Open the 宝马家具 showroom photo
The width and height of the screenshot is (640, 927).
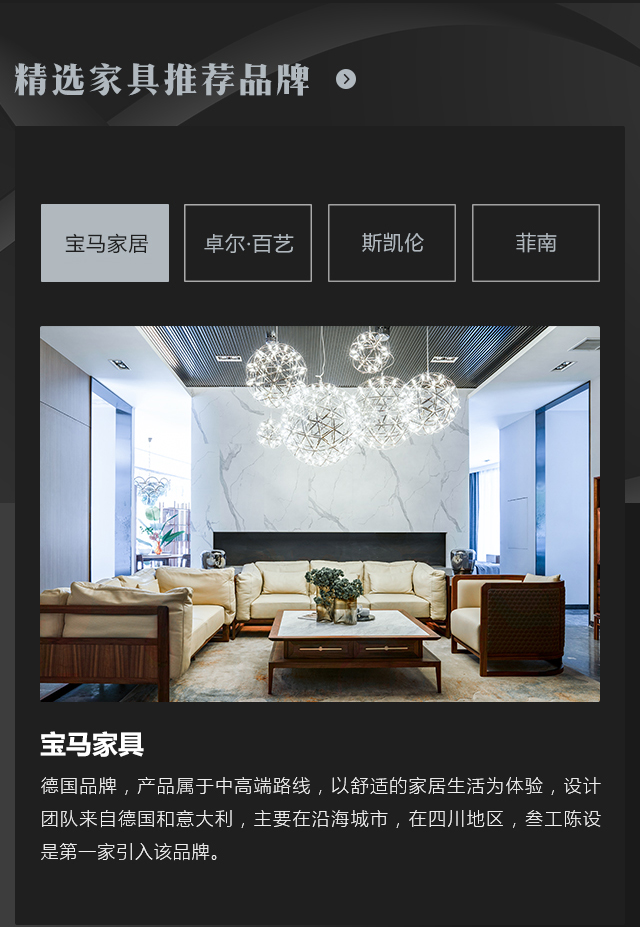pos(320,513)
